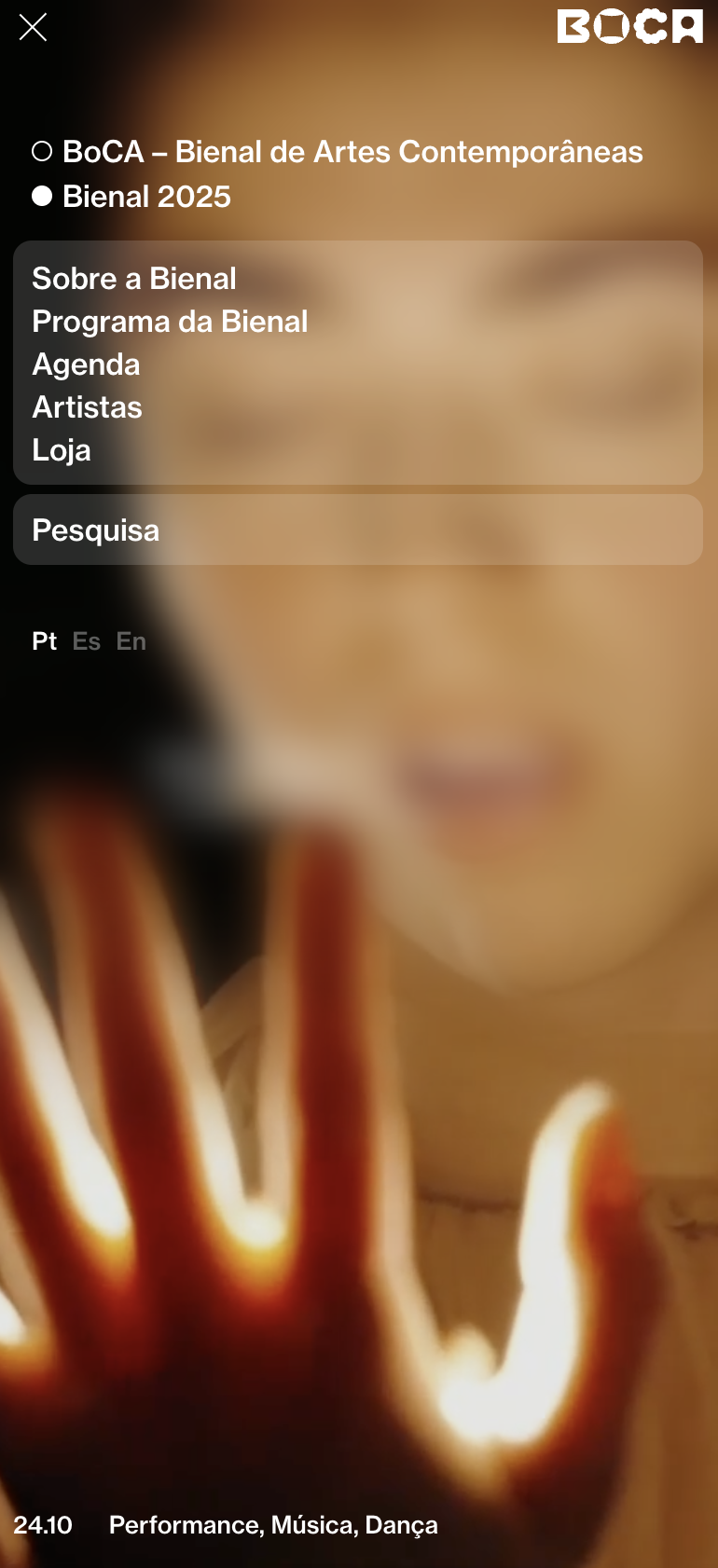Switch language to En
Image resolution: width=718 pixels, height=1568 pixels.
131,641
